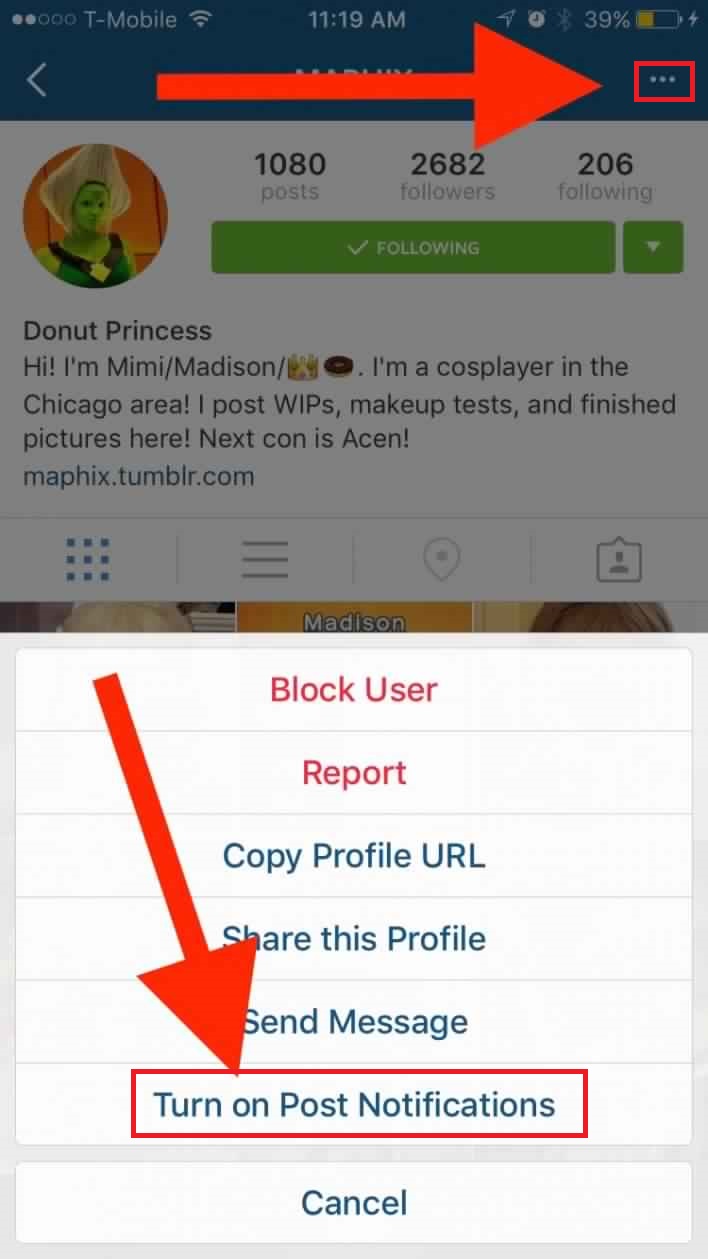Choose Send Message option

[x=354, y=1021]
